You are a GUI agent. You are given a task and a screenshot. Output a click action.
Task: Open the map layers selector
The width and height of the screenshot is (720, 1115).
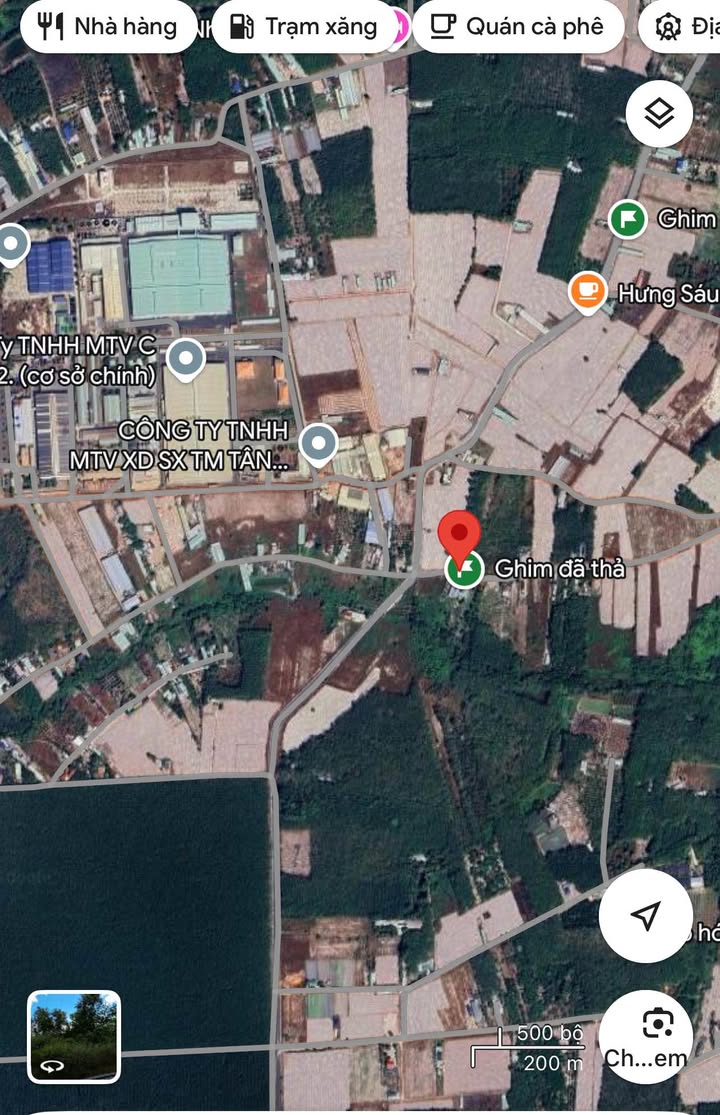pos(659,114)
